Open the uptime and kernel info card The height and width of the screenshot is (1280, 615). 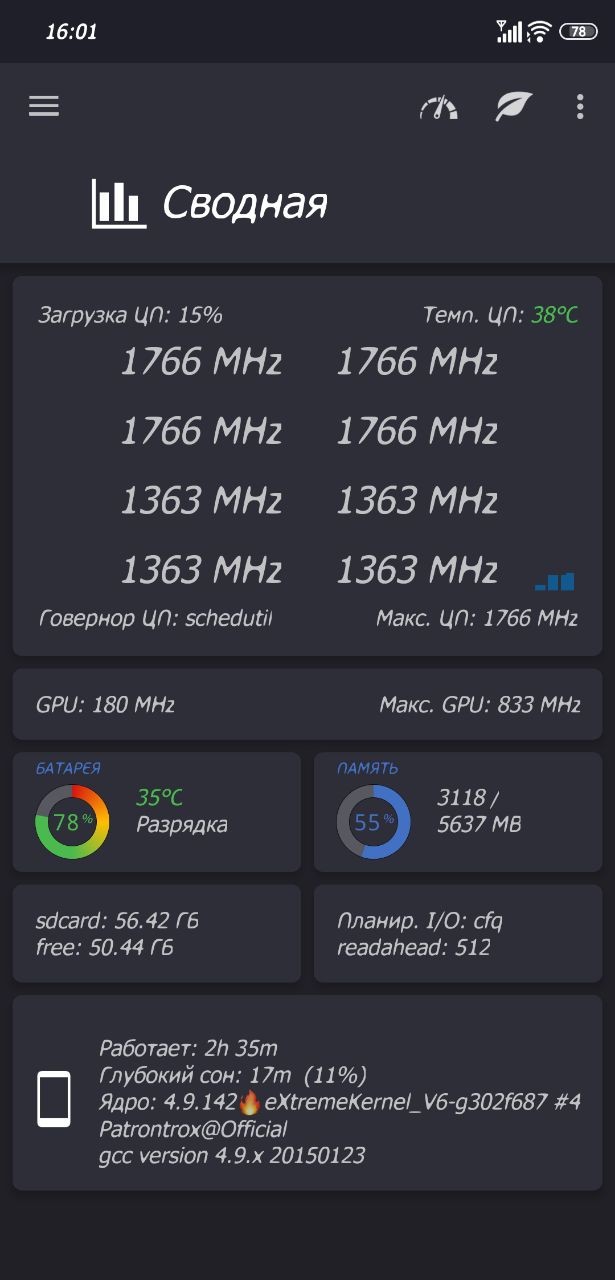tap(307, 1093)
